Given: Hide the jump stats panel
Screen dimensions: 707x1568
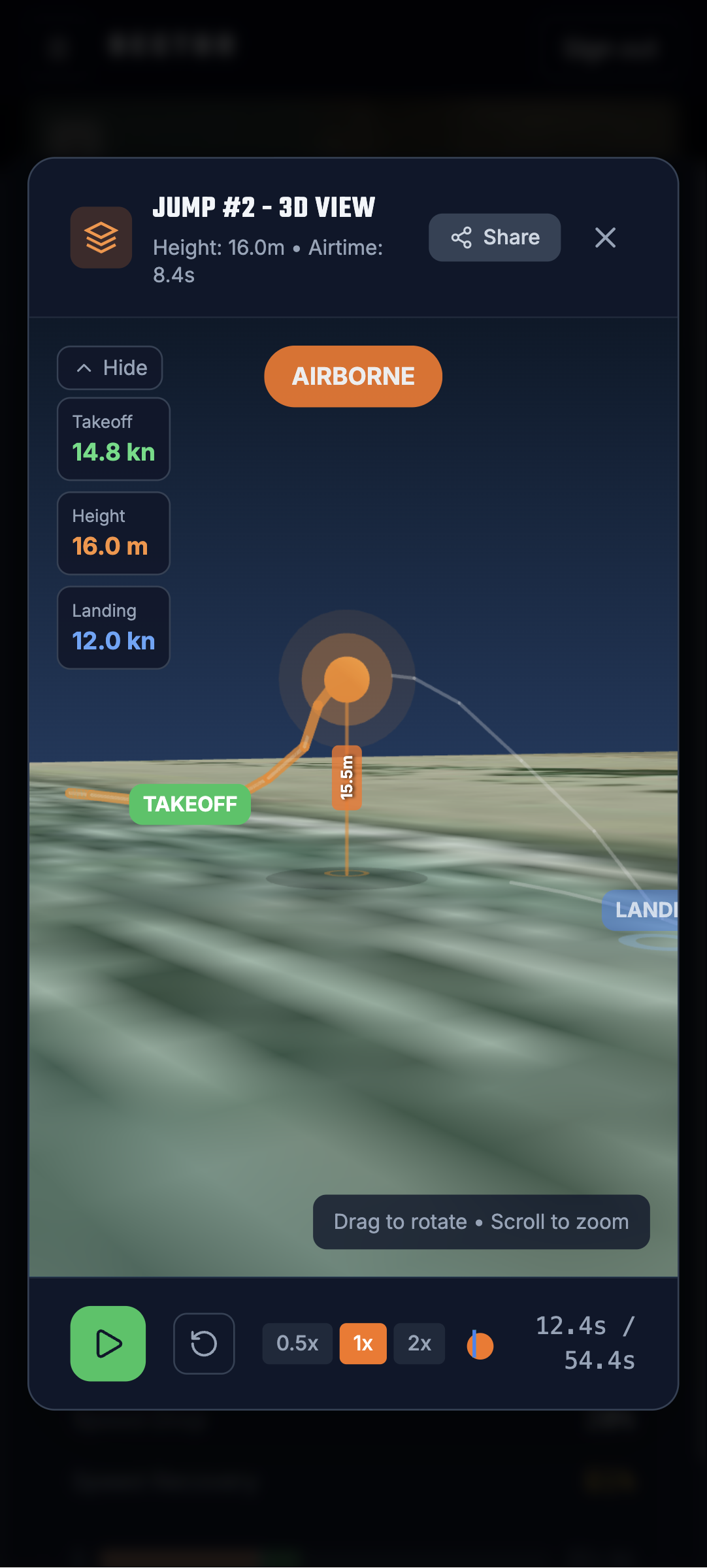Looking at the screenshot, I should 110,368.
